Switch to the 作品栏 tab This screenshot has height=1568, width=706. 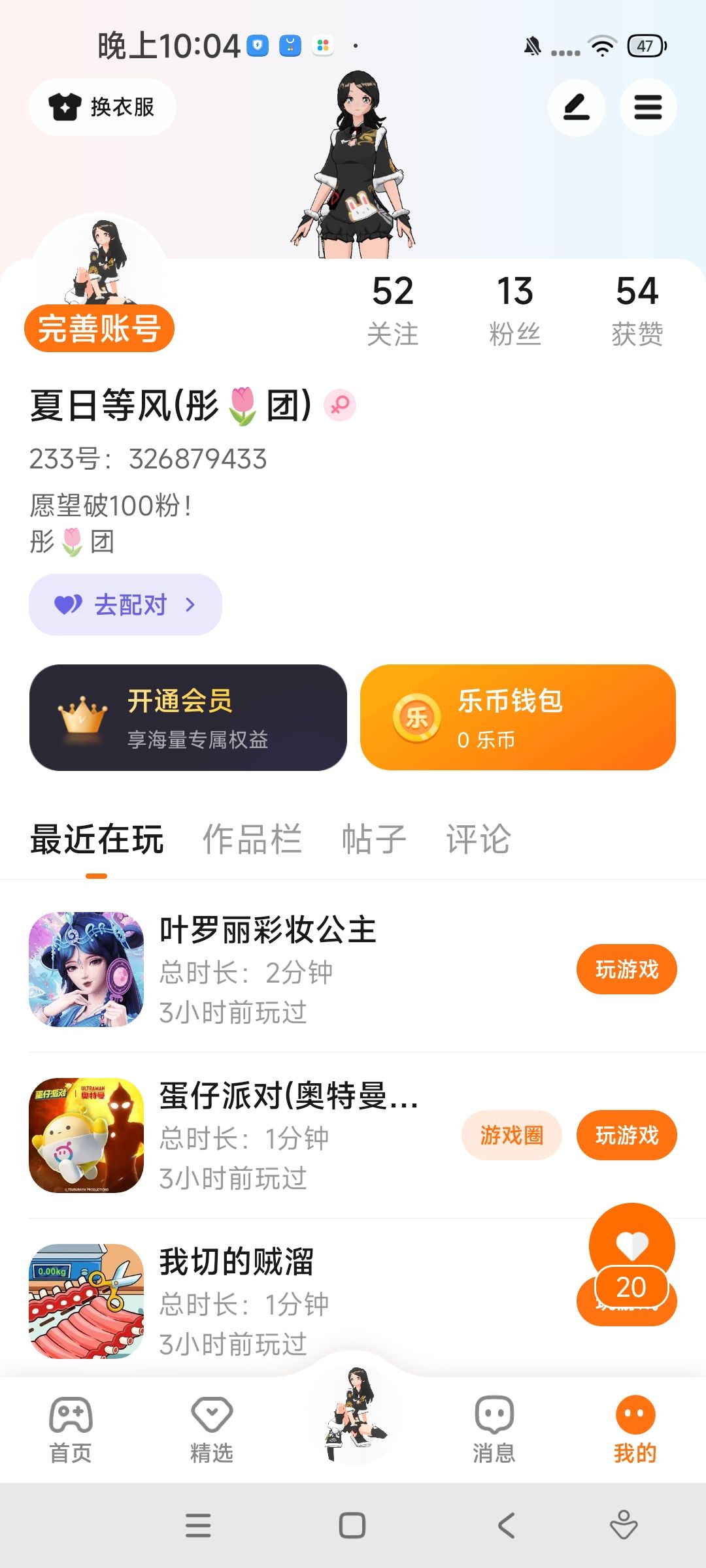click(x=252, y=840)
